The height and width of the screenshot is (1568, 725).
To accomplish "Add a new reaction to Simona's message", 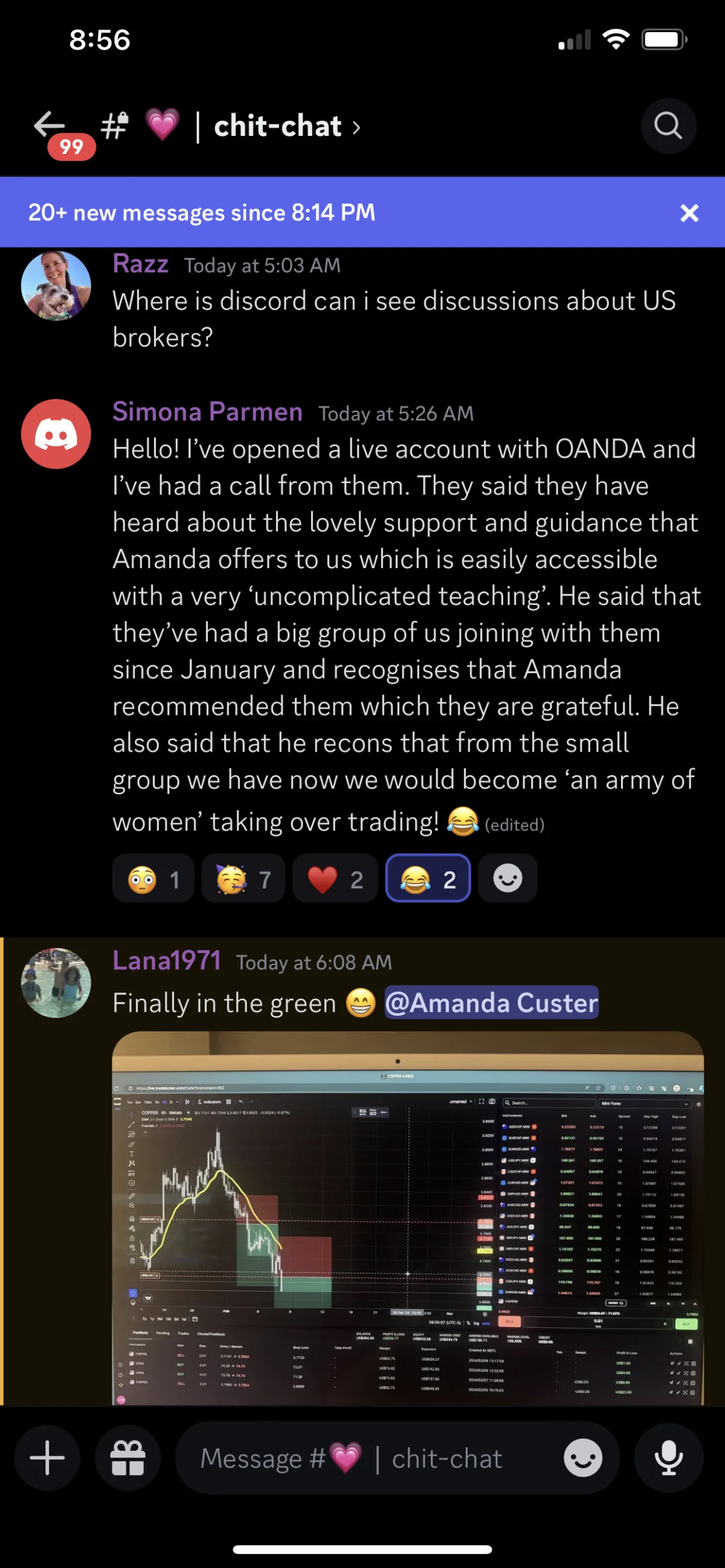I will [x=507, y=878].
